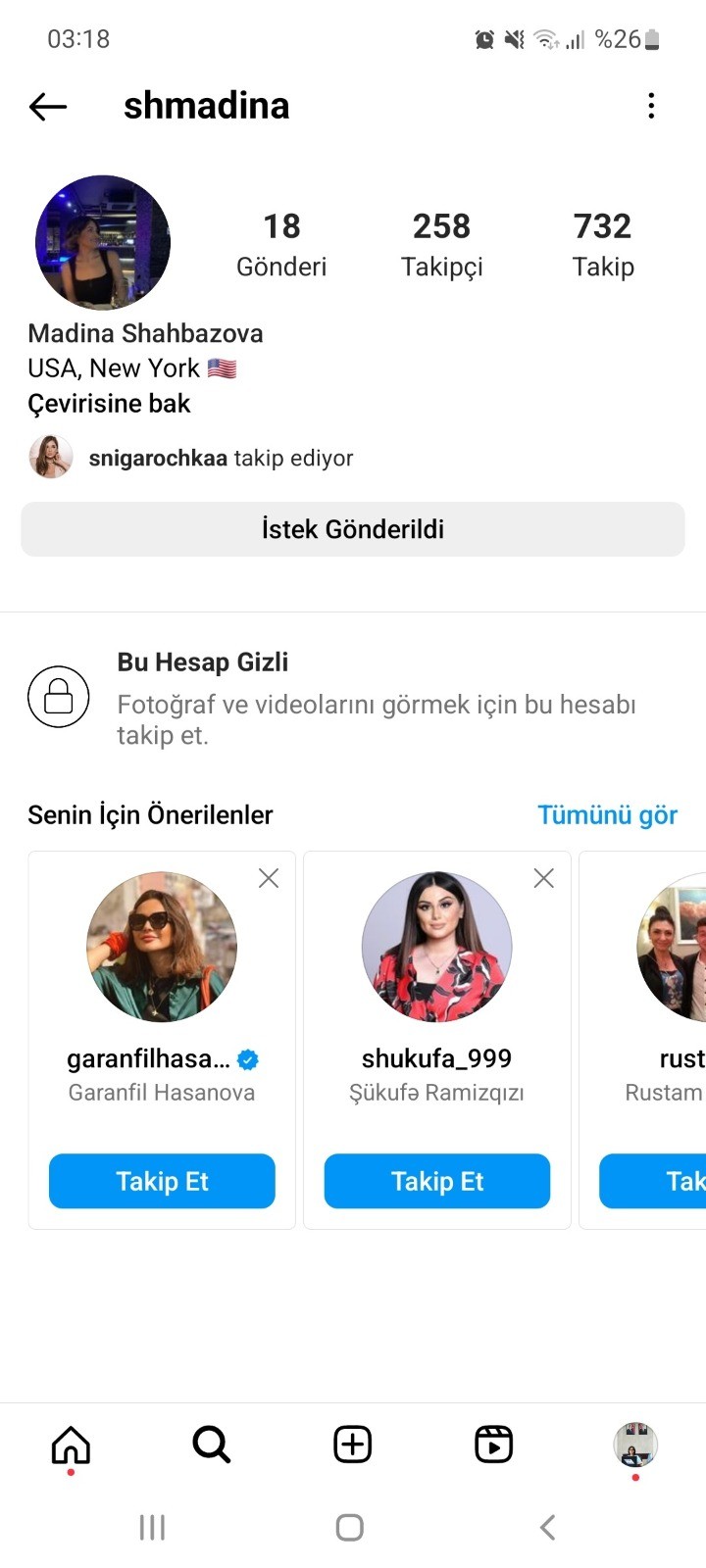Open the Takipçi followers count
Screen dimensions: 706x1568
coord(441,243)
